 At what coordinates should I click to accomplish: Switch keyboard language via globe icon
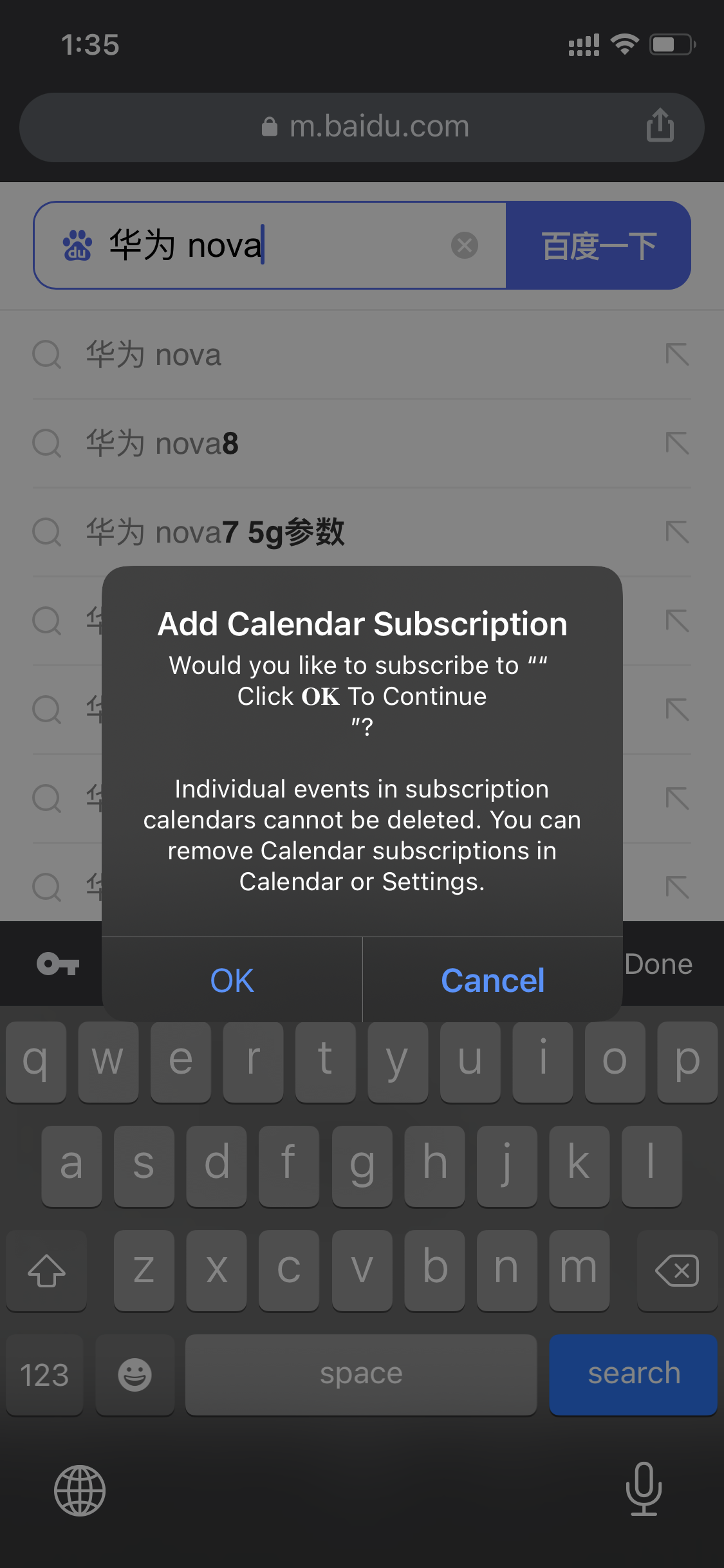(80, 1490)
